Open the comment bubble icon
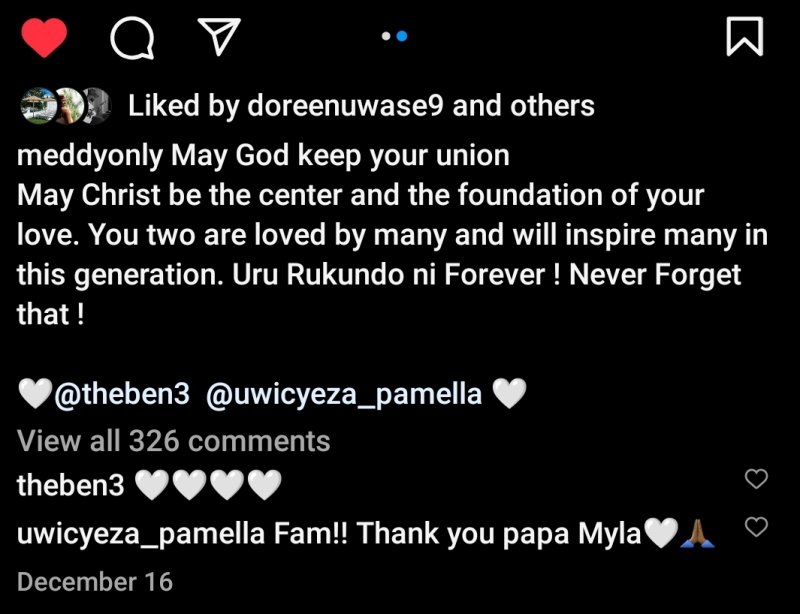800x614 pixels. coord(130,38)
